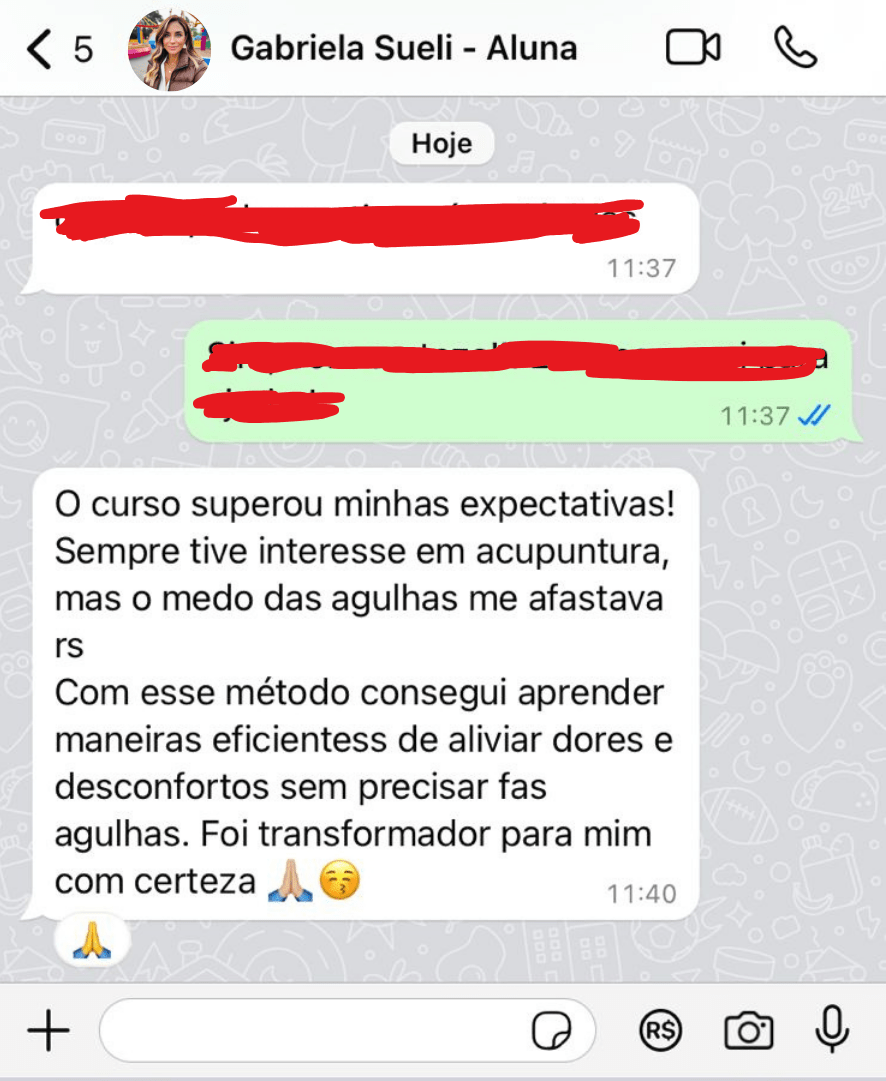The height and width of the screenshot is (1081, 886).
Task: Open contact info for Gabriela Sueli - Aluna
Action: [404, 48]
